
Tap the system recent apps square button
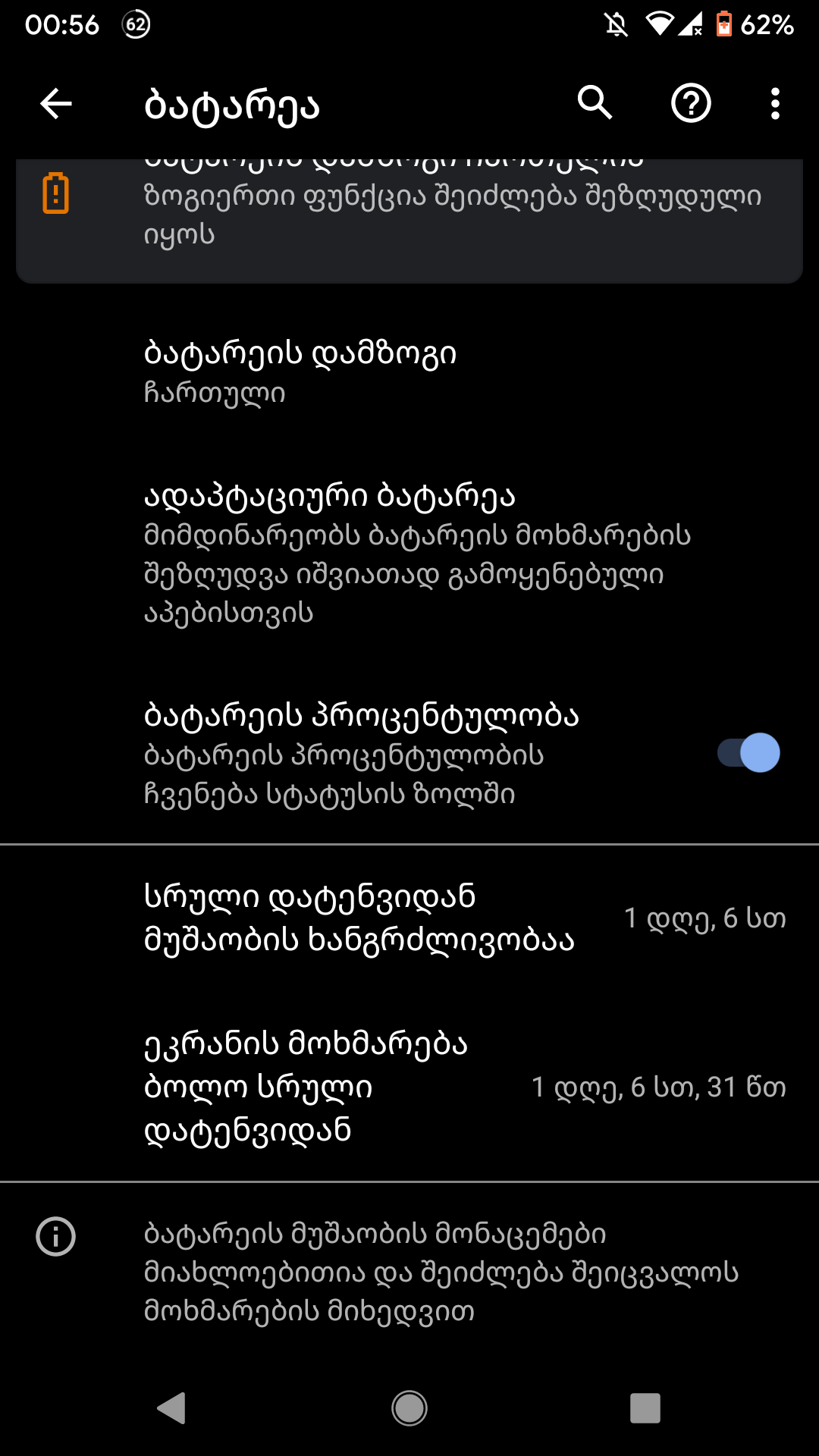(645, 1408)
